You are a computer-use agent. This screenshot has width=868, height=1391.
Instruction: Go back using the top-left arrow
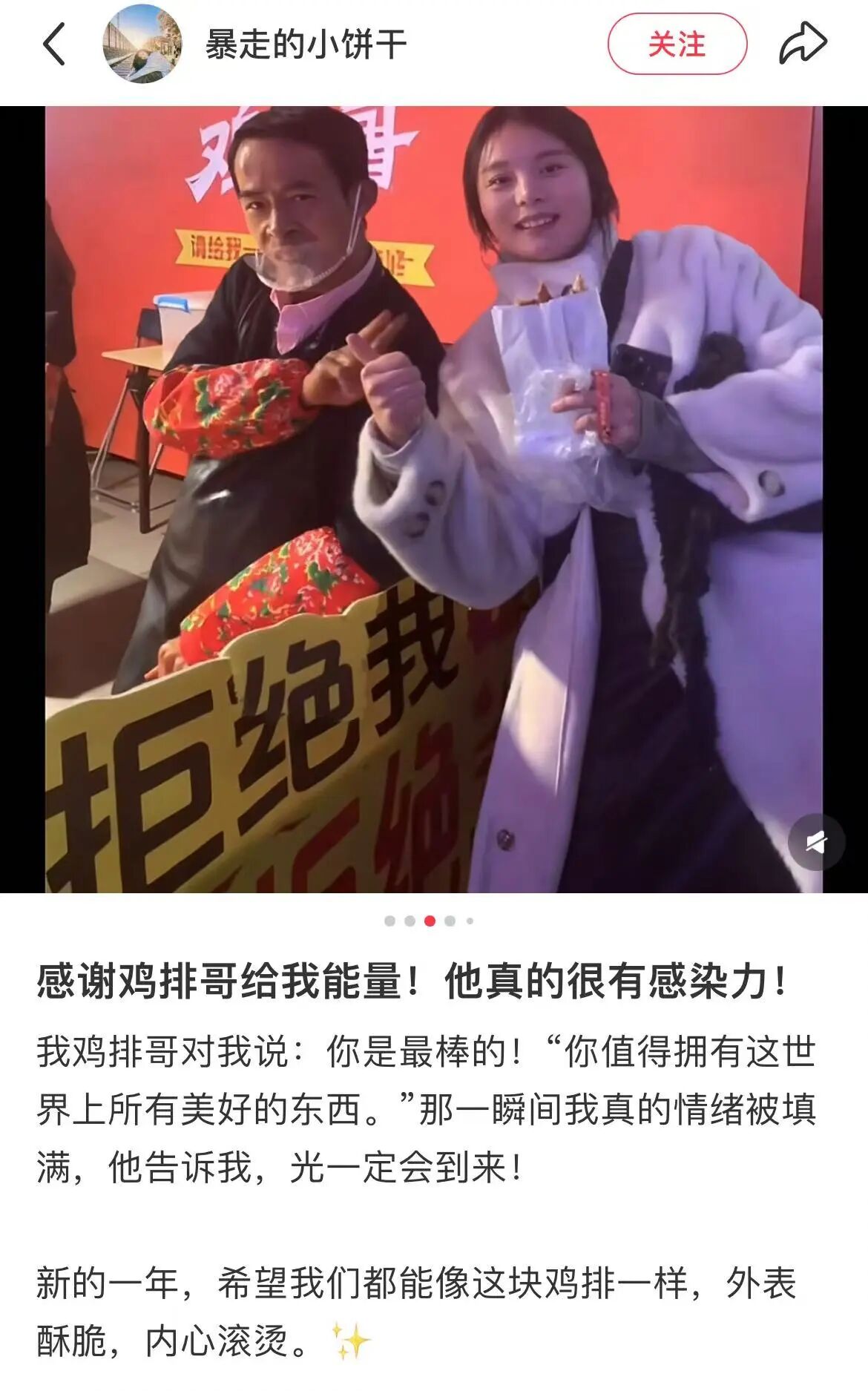(54, 45)
